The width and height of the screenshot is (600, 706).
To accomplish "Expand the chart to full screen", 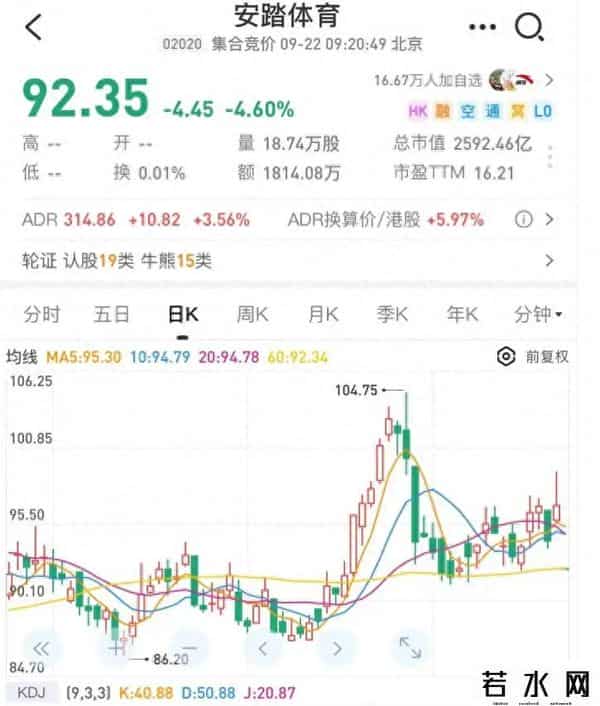I will click(410, 648).
